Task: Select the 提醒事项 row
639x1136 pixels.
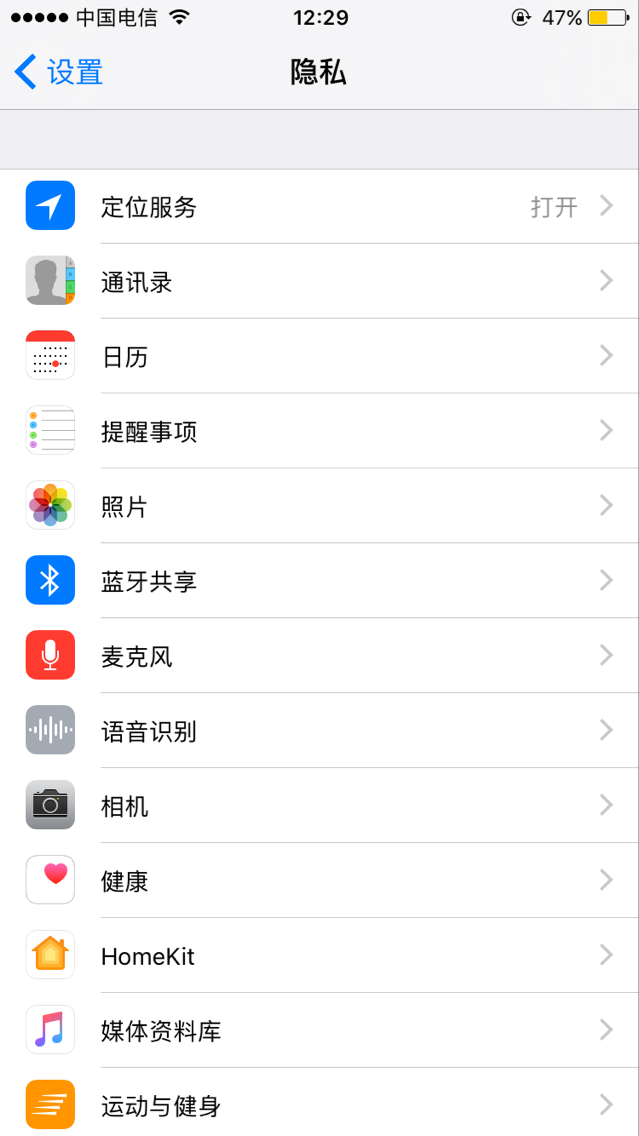Action: 320,431
